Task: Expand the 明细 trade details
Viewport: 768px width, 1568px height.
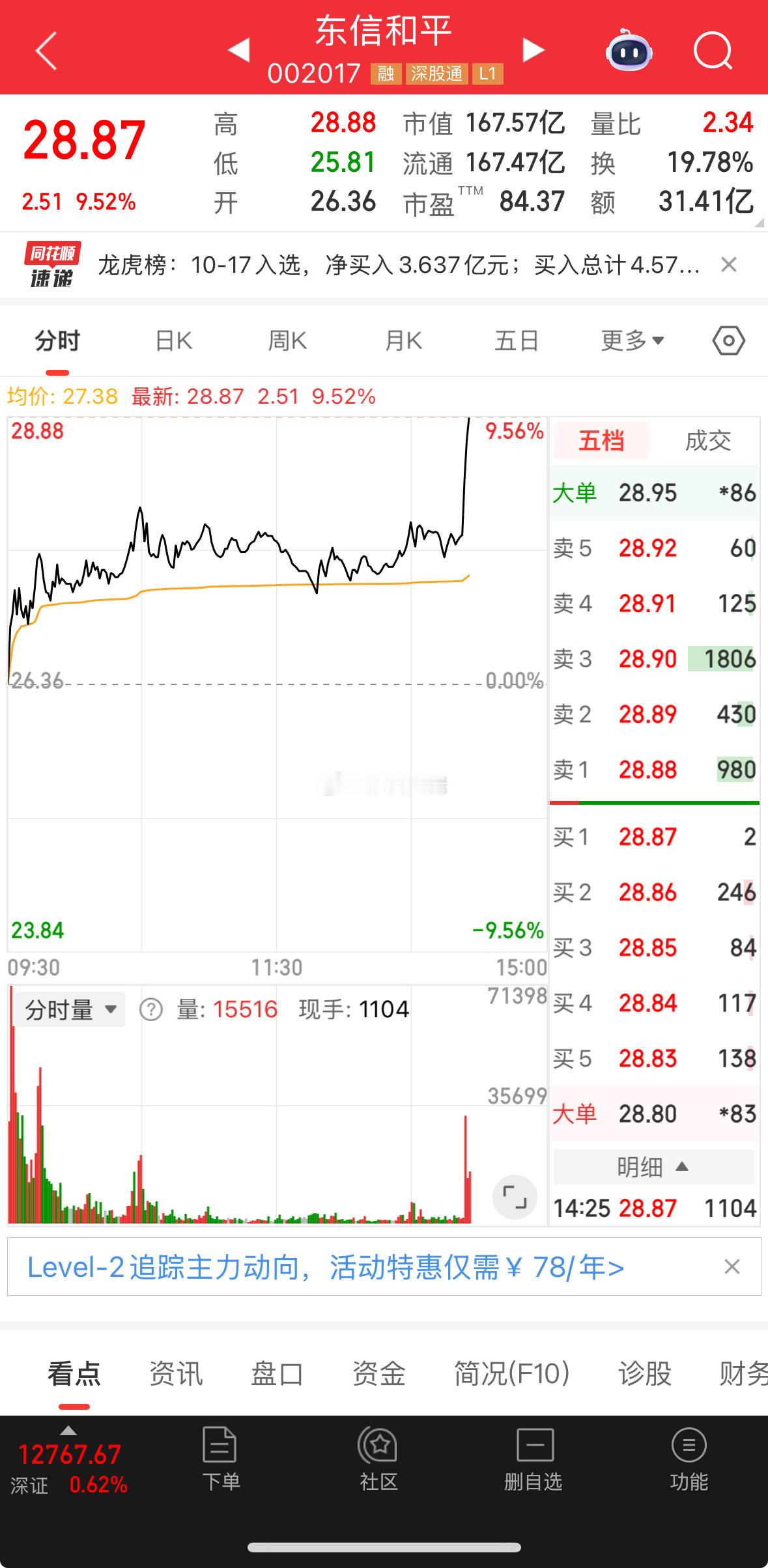Action: tap(653, 1167)
